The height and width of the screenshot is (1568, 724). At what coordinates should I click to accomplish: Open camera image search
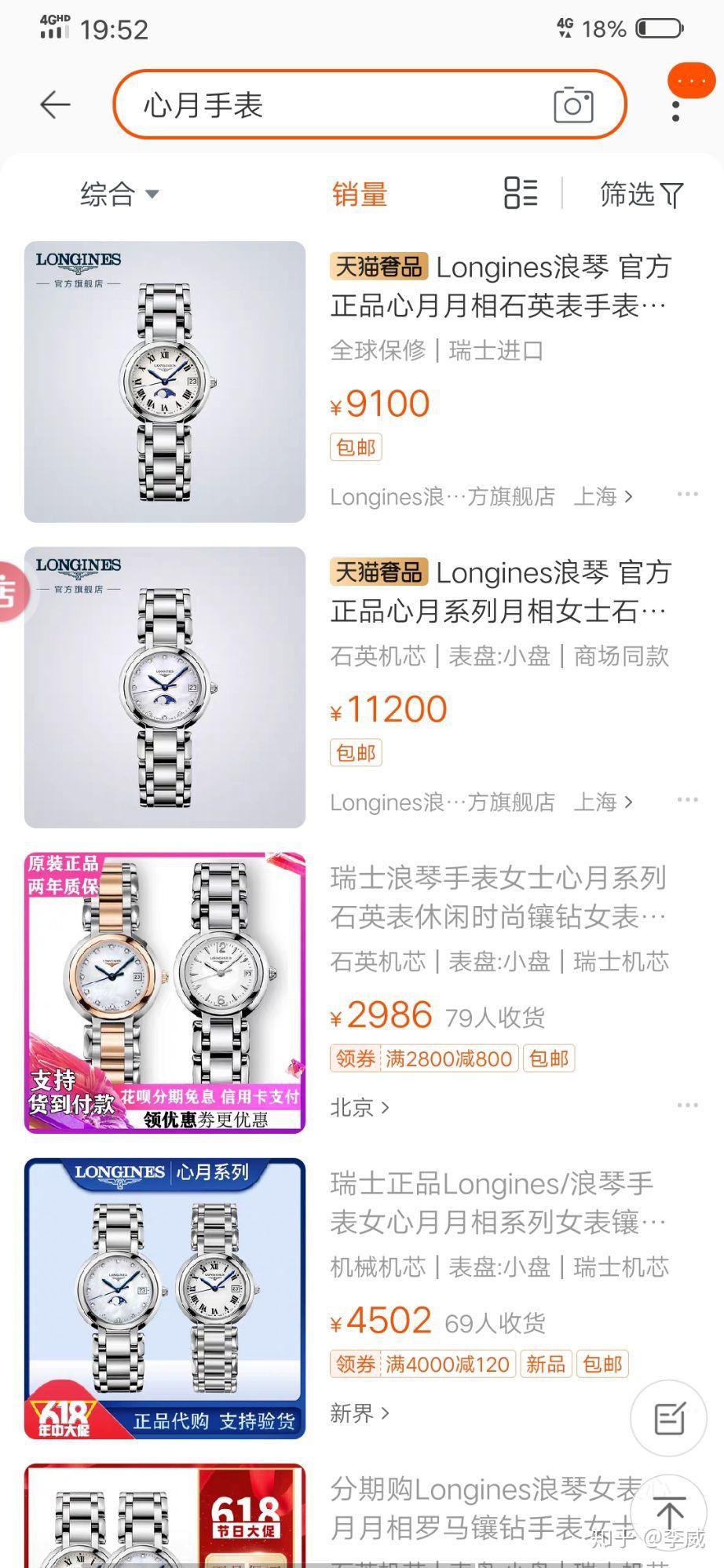pyautogui.click(x=573, y=105)
